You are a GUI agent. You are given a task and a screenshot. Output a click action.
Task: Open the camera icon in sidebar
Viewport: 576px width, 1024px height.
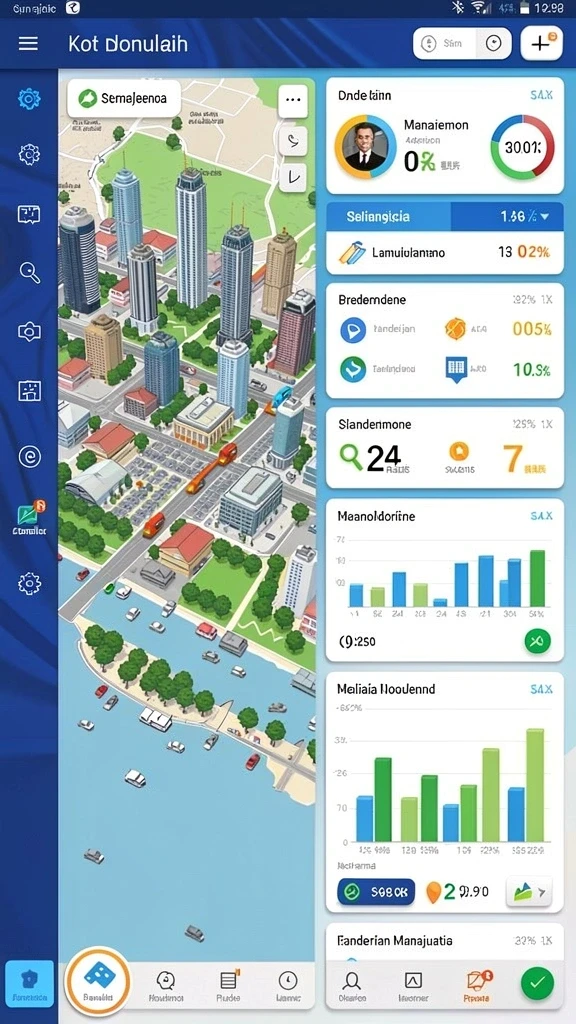point(29,332)
